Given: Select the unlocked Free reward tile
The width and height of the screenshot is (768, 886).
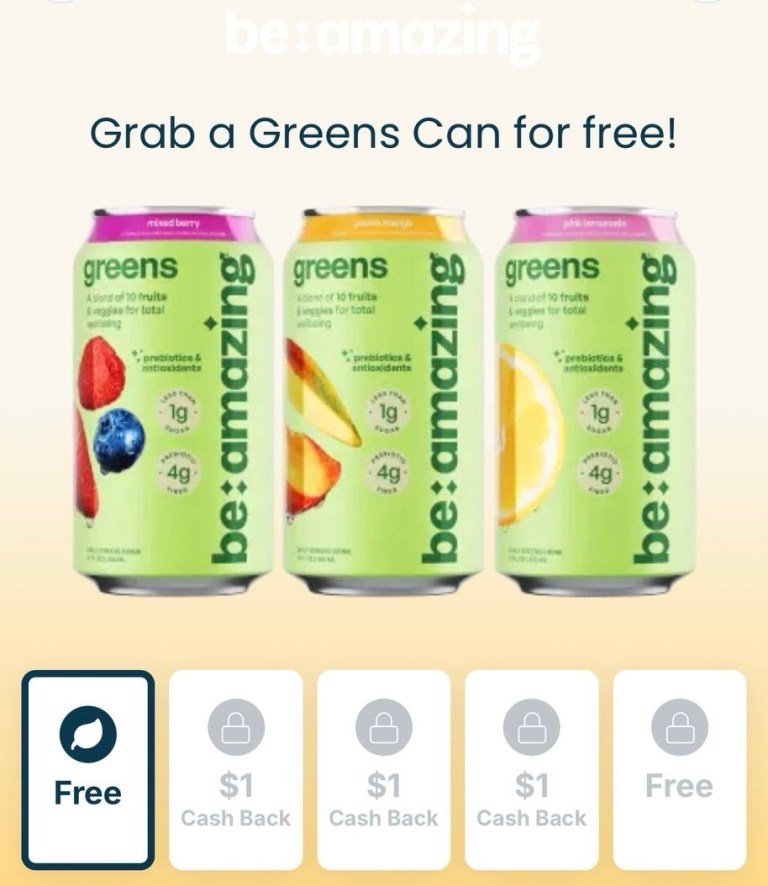Looking at the screenshot, I should click(88, 769).
